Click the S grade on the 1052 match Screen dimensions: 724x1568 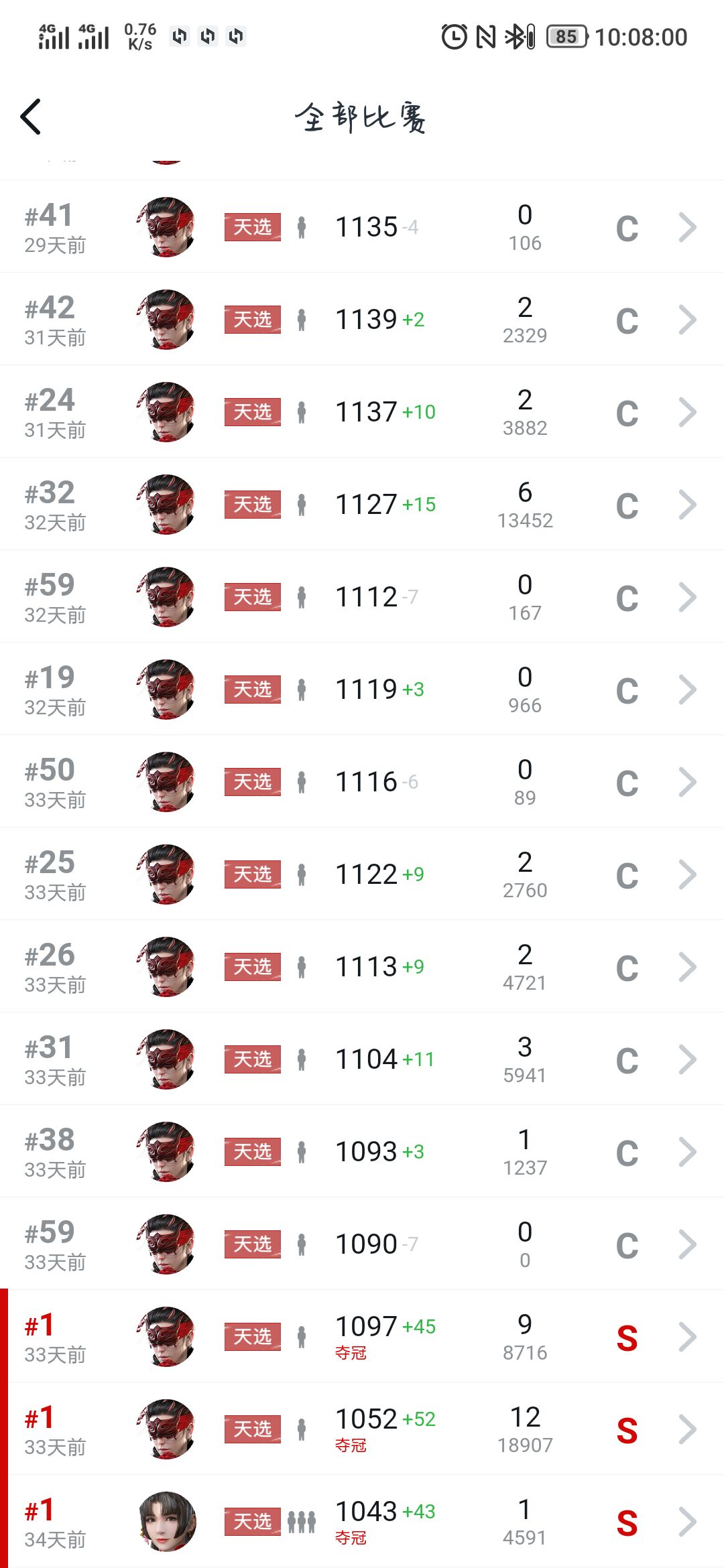(627, 1431)
